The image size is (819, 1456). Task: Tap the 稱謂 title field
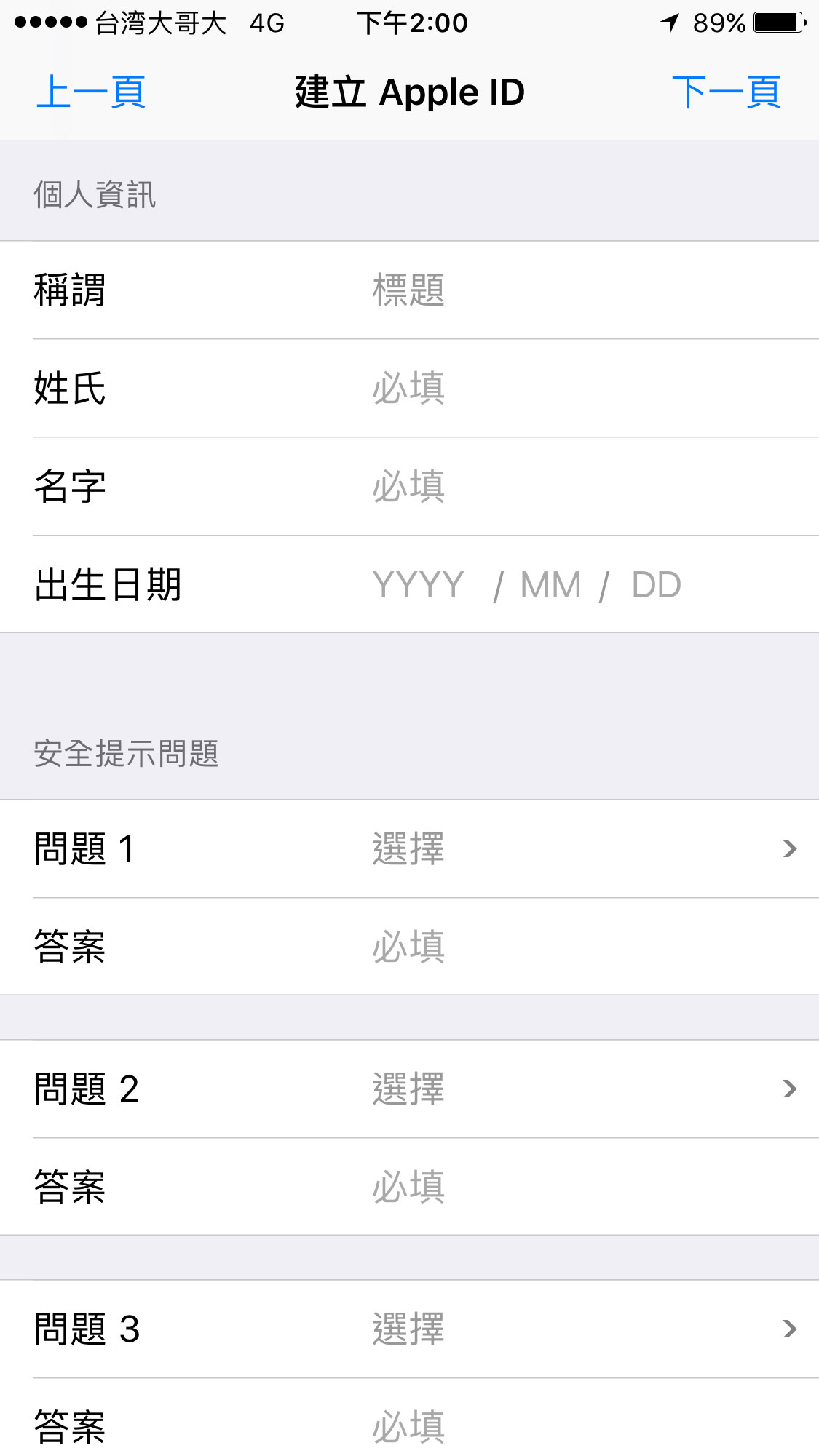pos(409,290)
